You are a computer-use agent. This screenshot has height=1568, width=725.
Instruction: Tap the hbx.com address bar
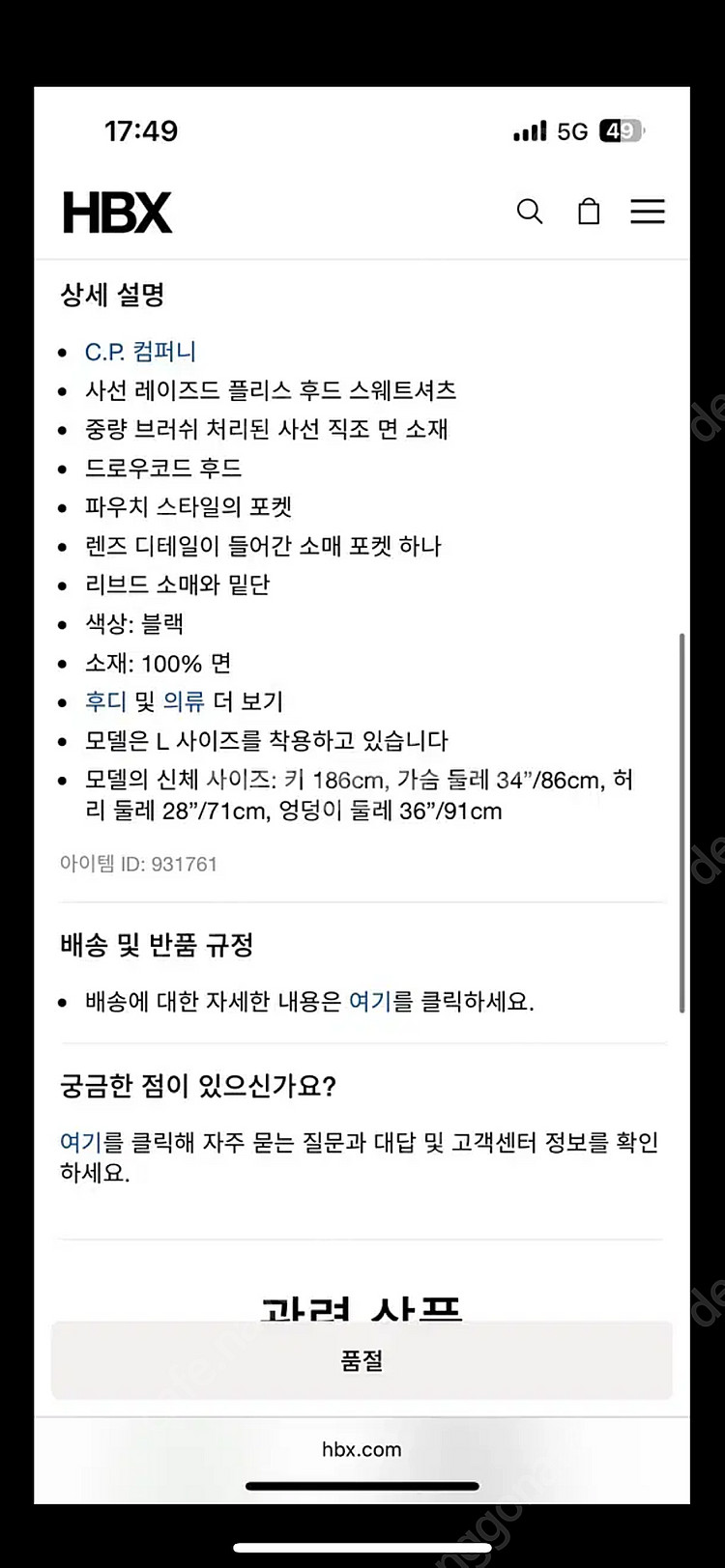361,1448
